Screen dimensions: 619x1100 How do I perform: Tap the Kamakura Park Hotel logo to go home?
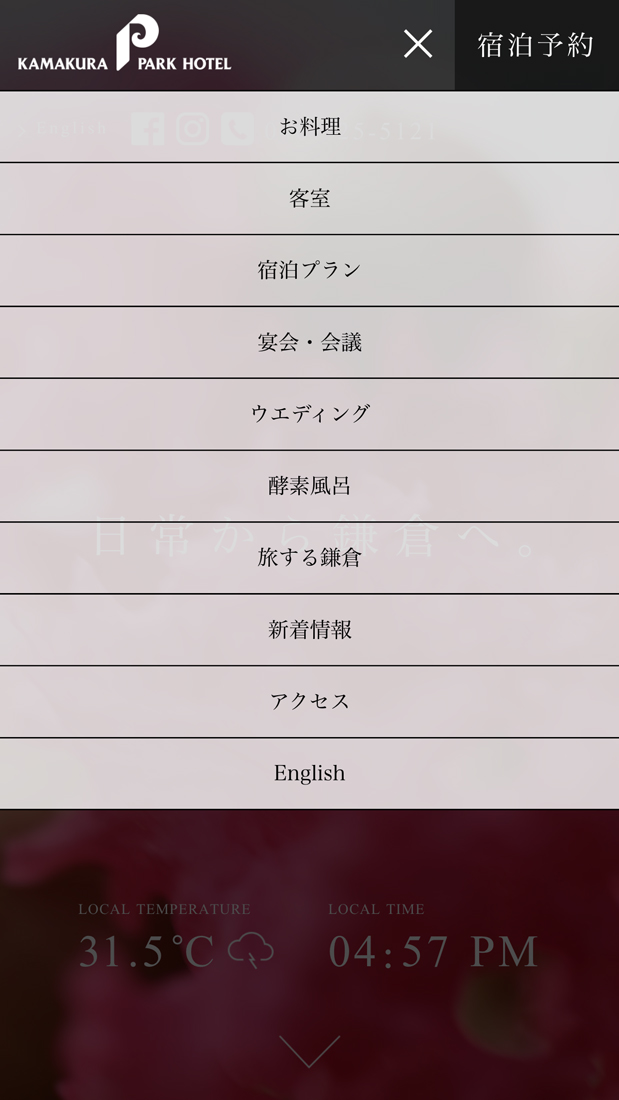124,43
